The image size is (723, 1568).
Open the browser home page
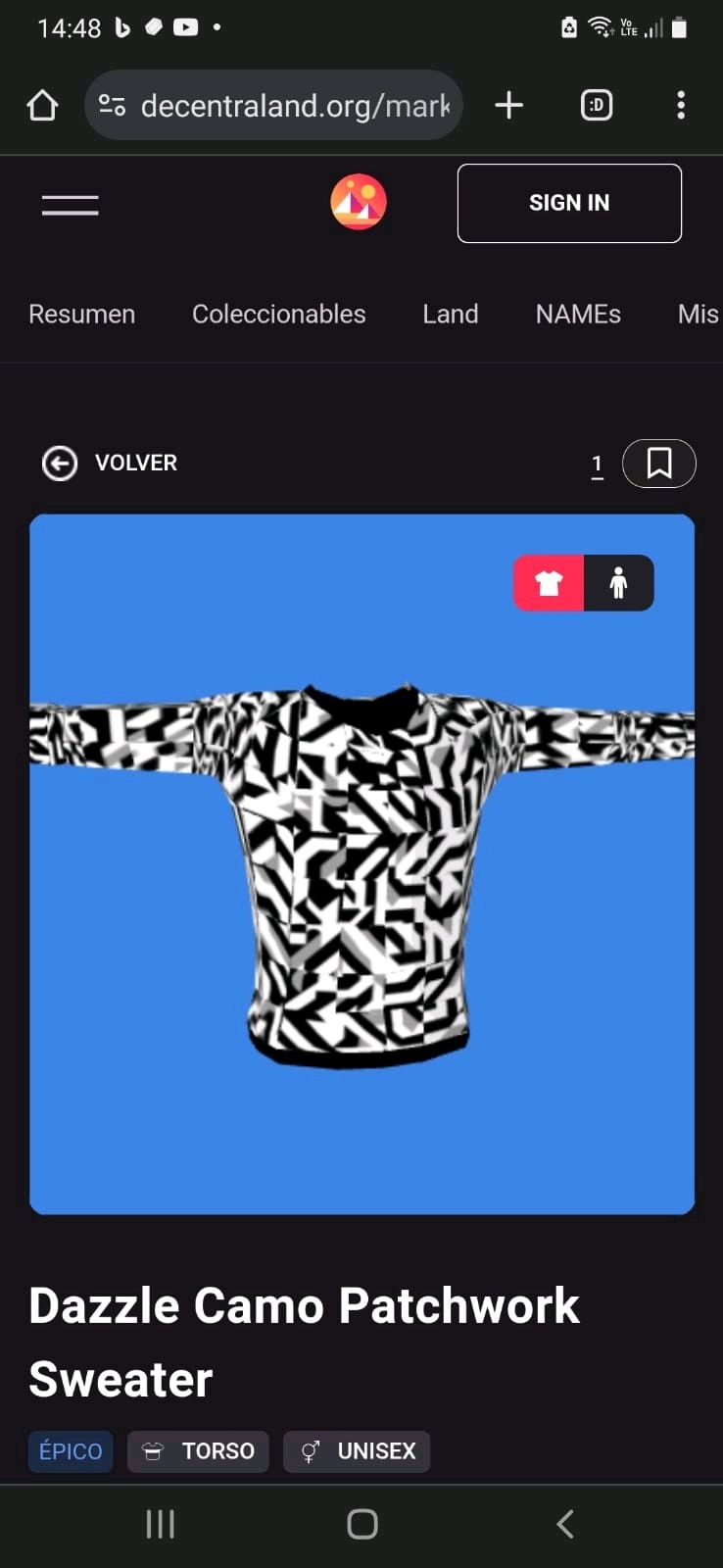42,105
